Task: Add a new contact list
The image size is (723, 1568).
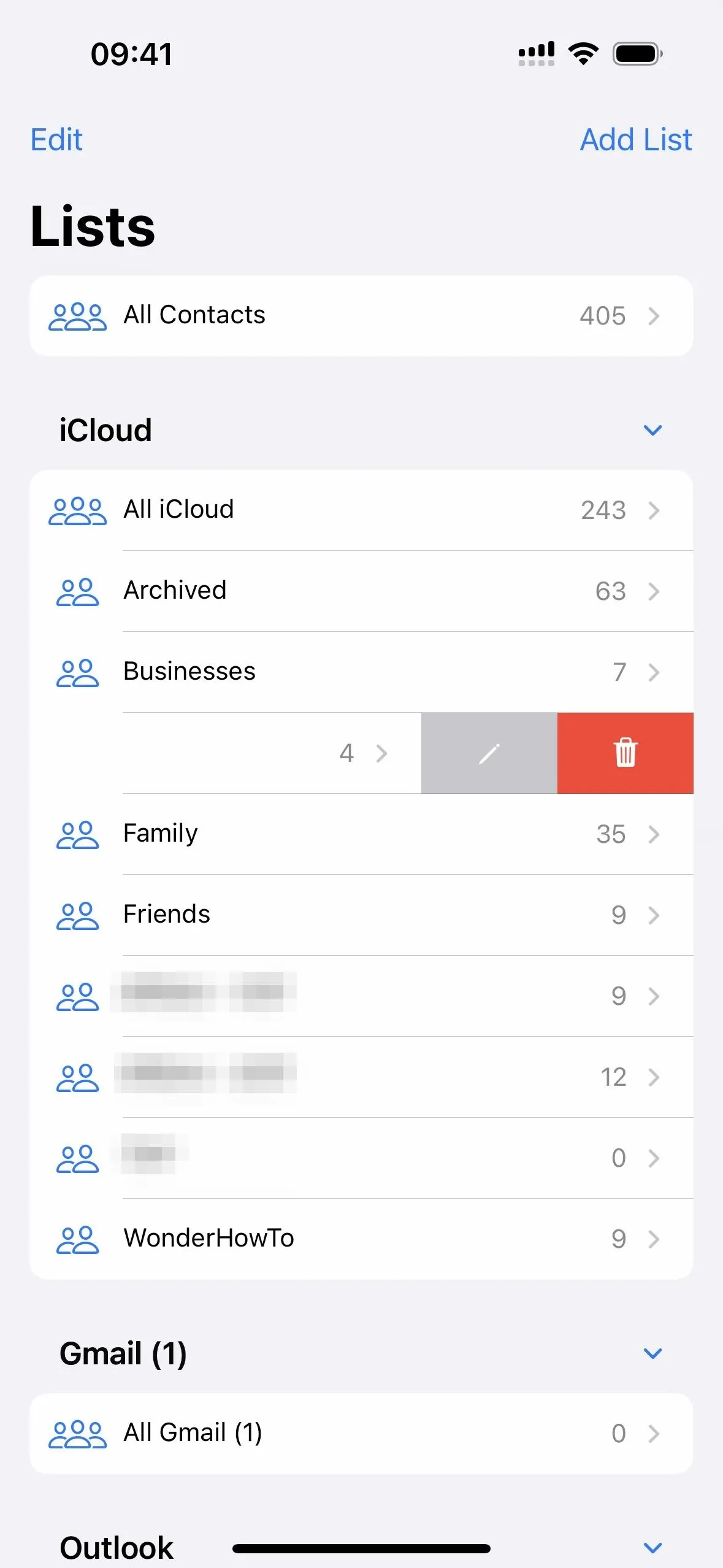Action: (636, 140)
